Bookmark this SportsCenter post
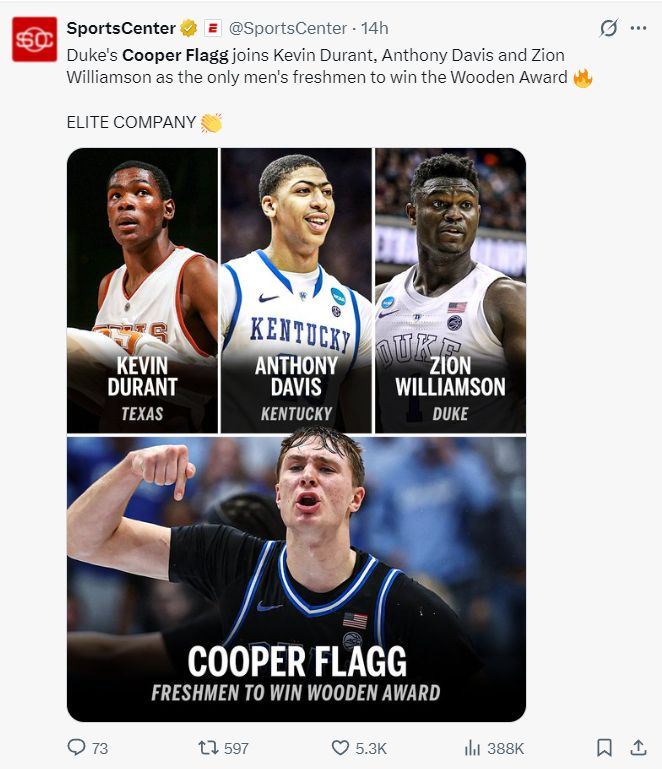Viewport: 662px width, 769px height. click(x=604, y=747)
